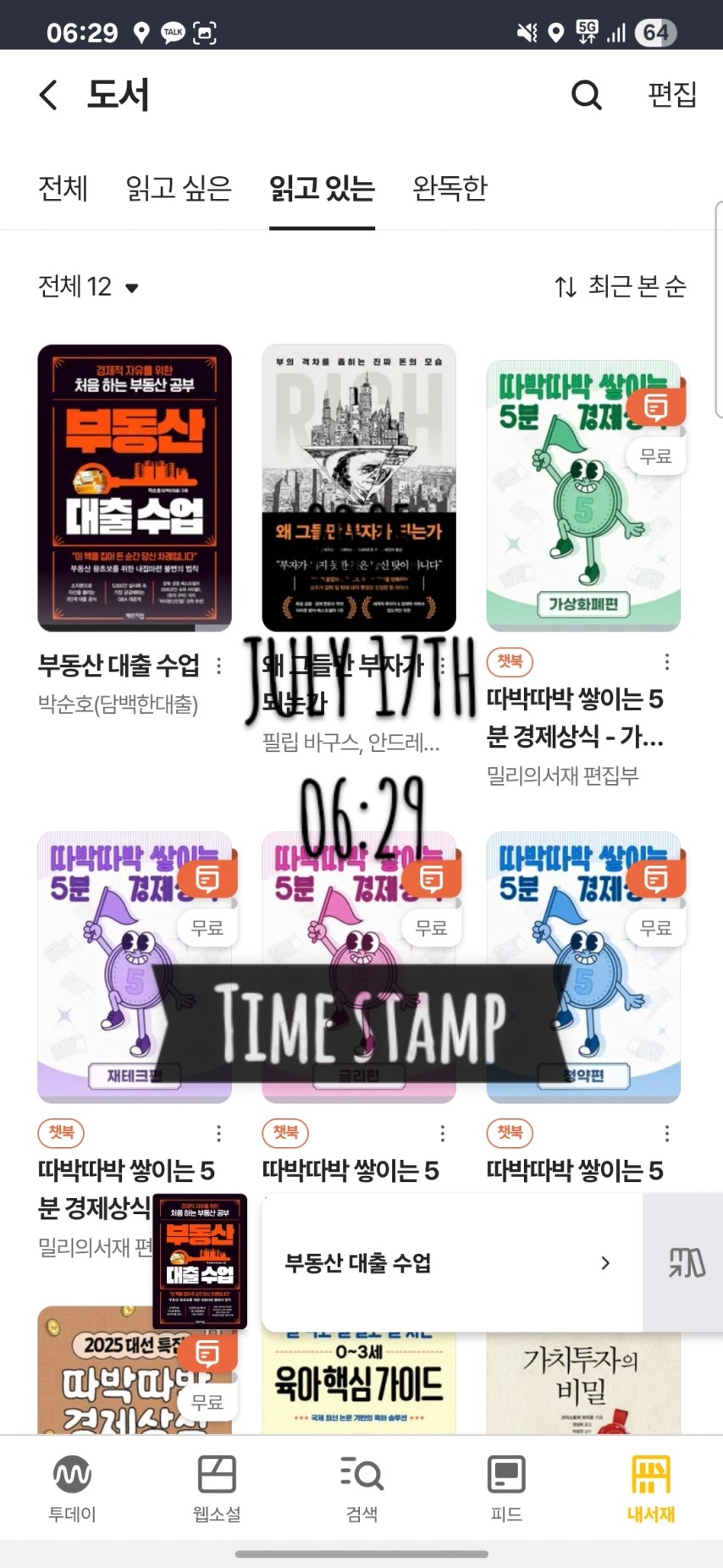Change the 최근 본 순 sort order

coord(620,287)
